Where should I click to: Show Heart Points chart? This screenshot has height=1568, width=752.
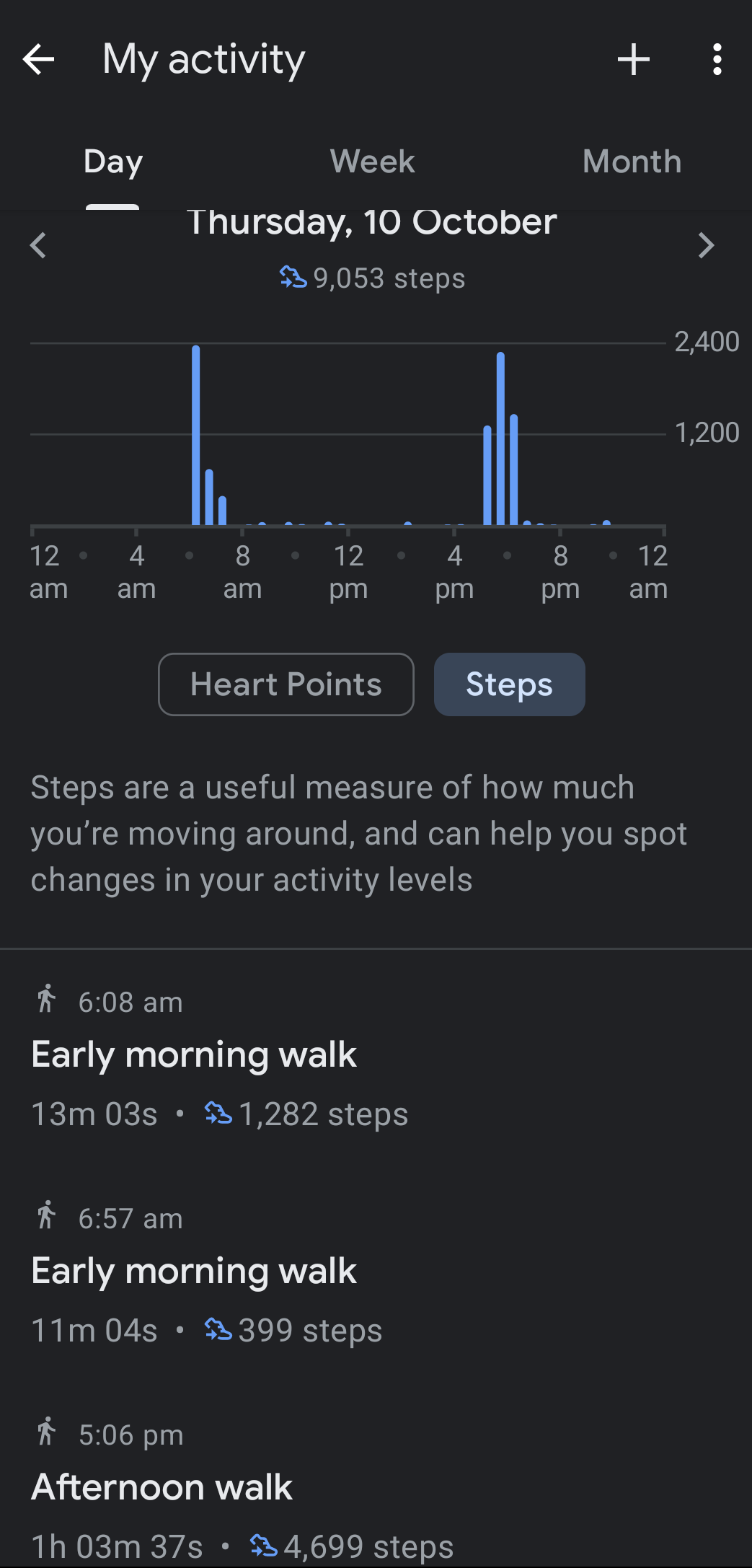click(x=286, y=684)
